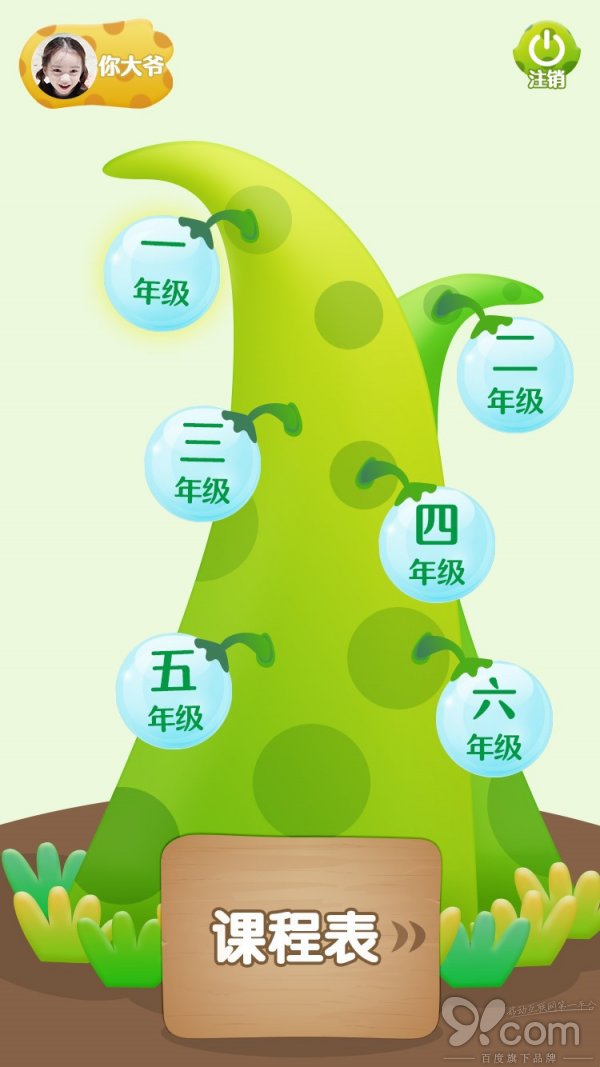
Task: Select the 五年级 bubble
Action: click(x=174, y=691)
